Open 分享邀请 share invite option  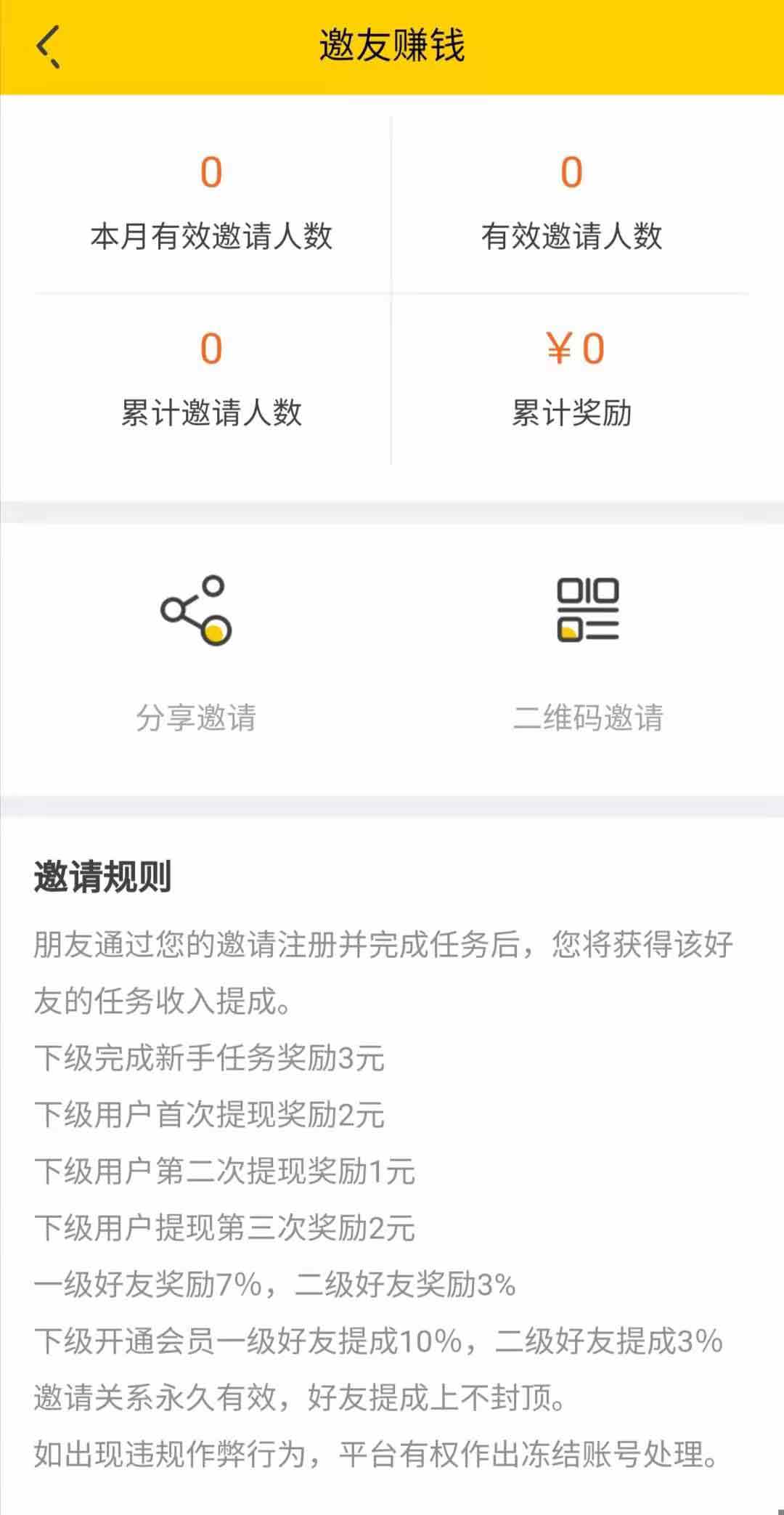[196, 654]
